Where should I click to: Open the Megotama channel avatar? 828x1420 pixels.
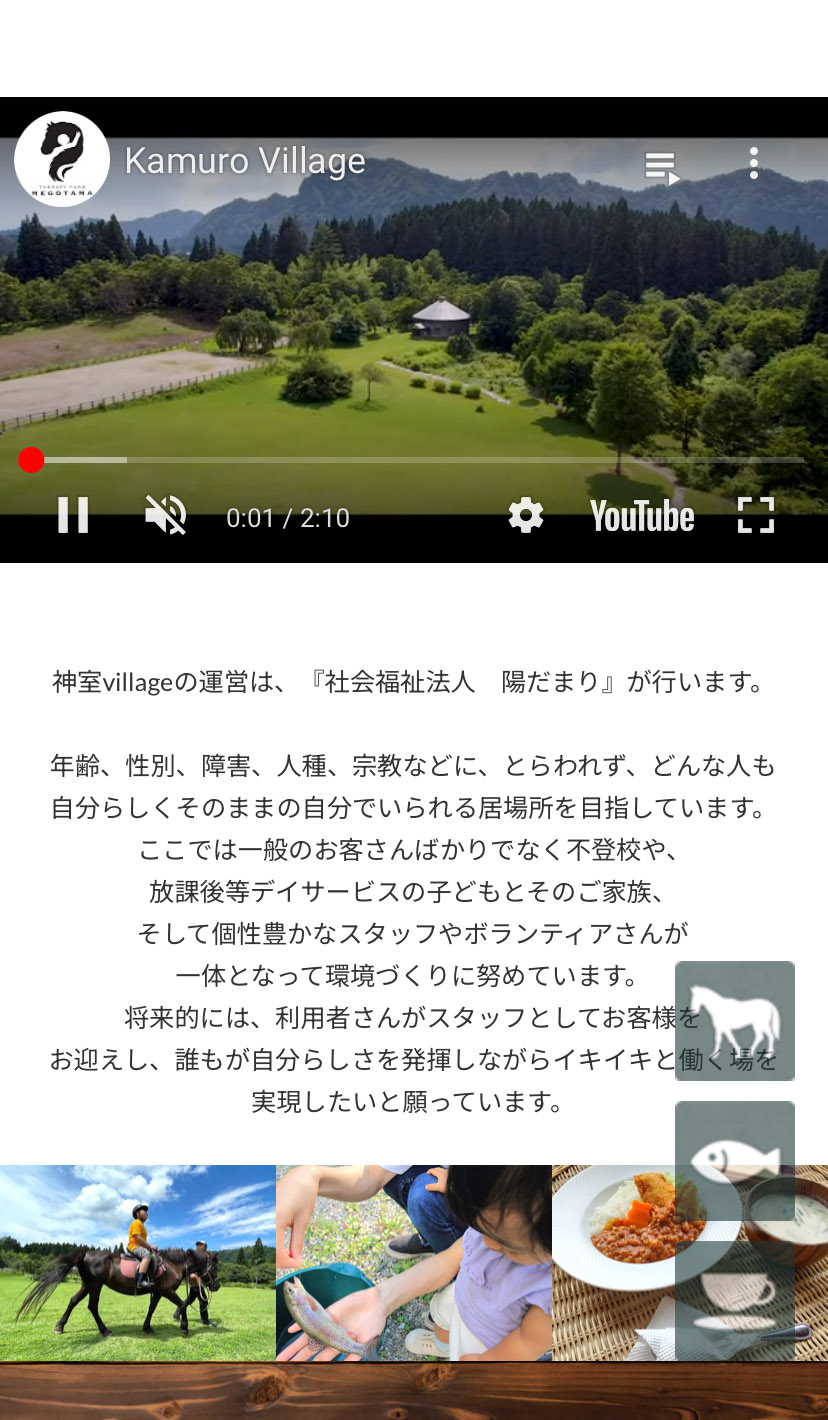[x=62, y=160]
